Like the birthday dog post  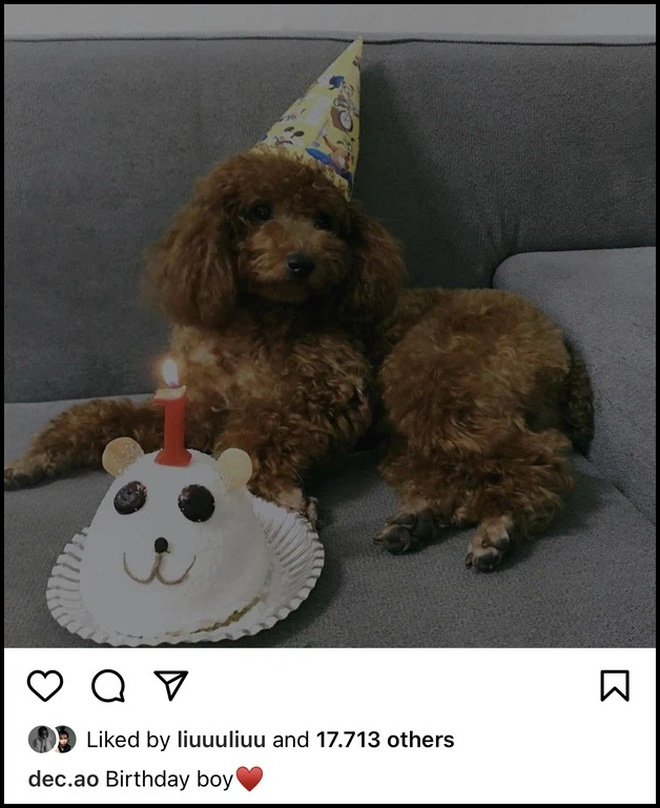coord(45,685)
